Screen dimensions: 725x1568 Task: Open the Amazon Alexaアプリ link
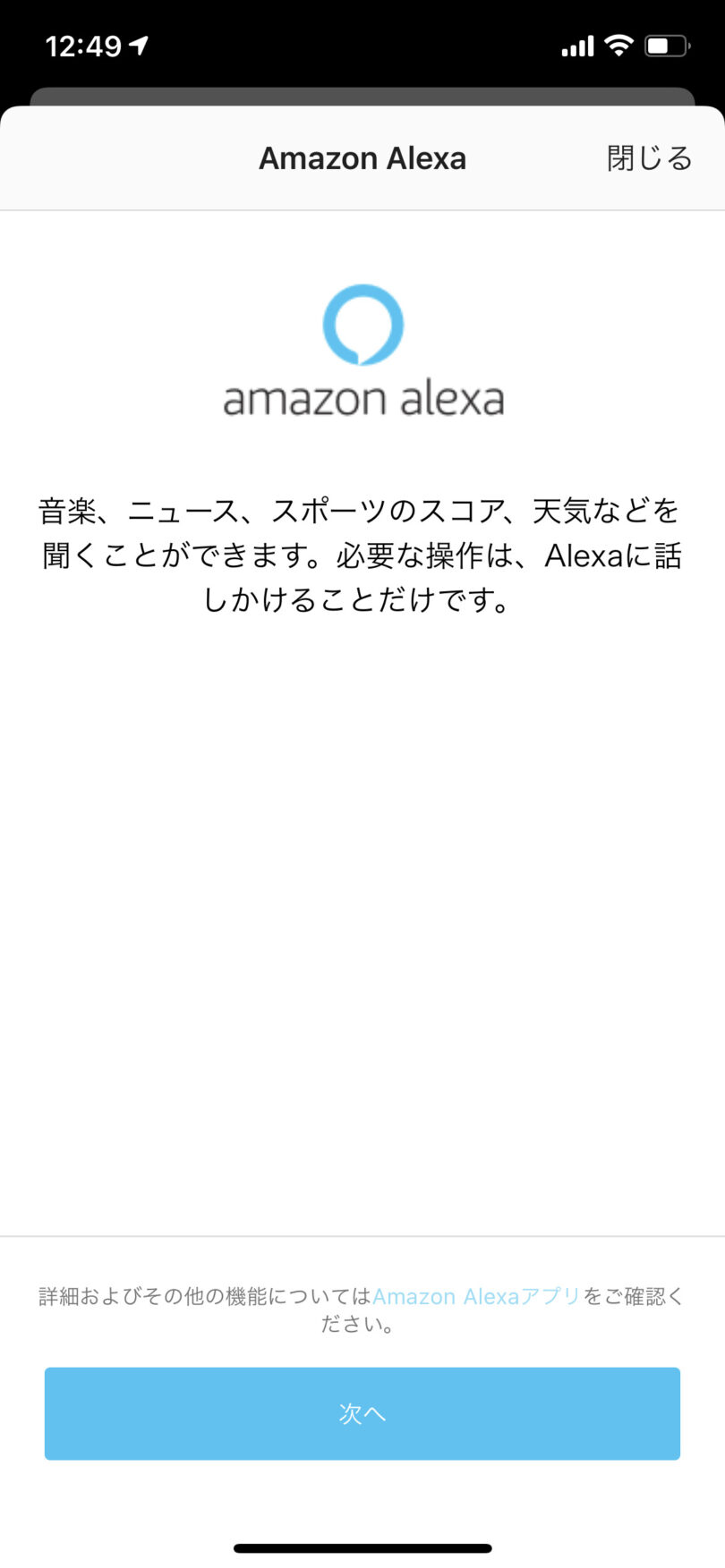tap(477, 1296)
